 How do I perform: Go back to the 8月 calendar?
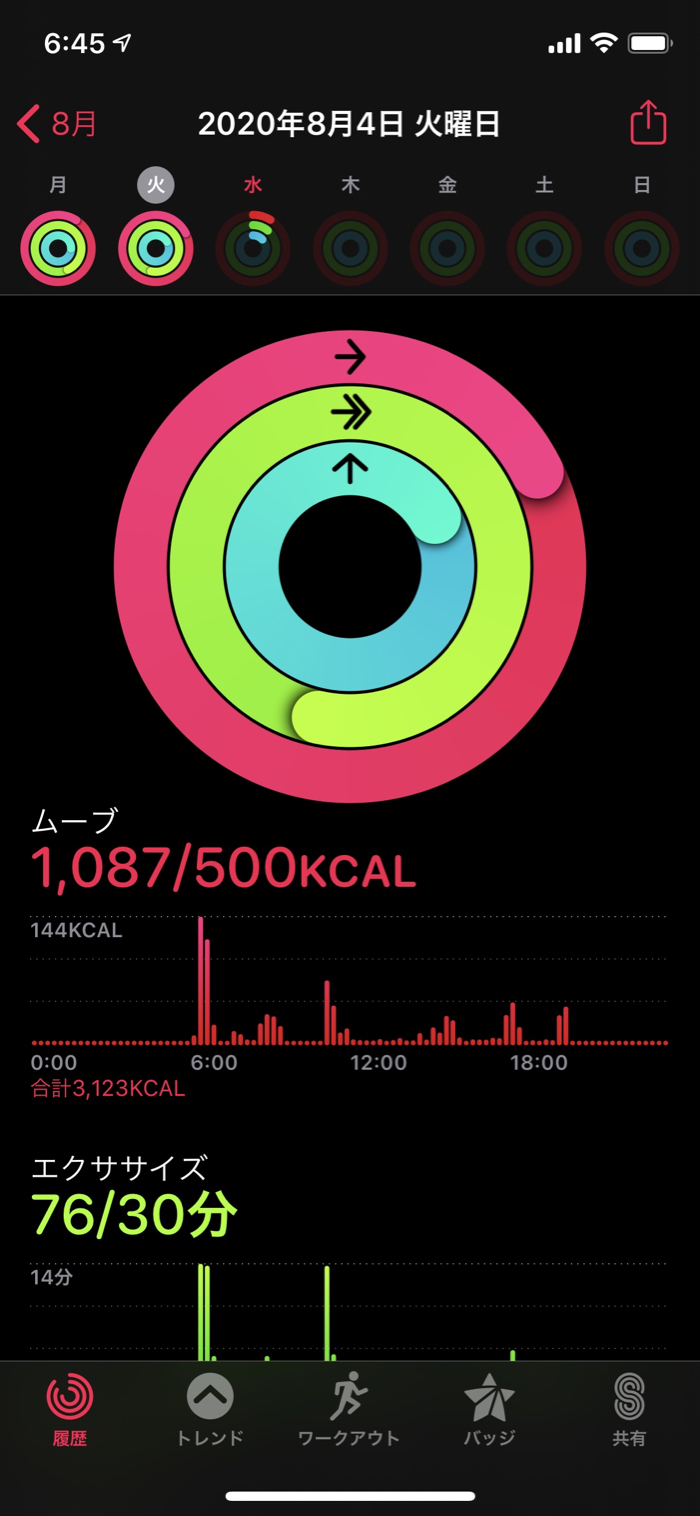coord(58,125)
